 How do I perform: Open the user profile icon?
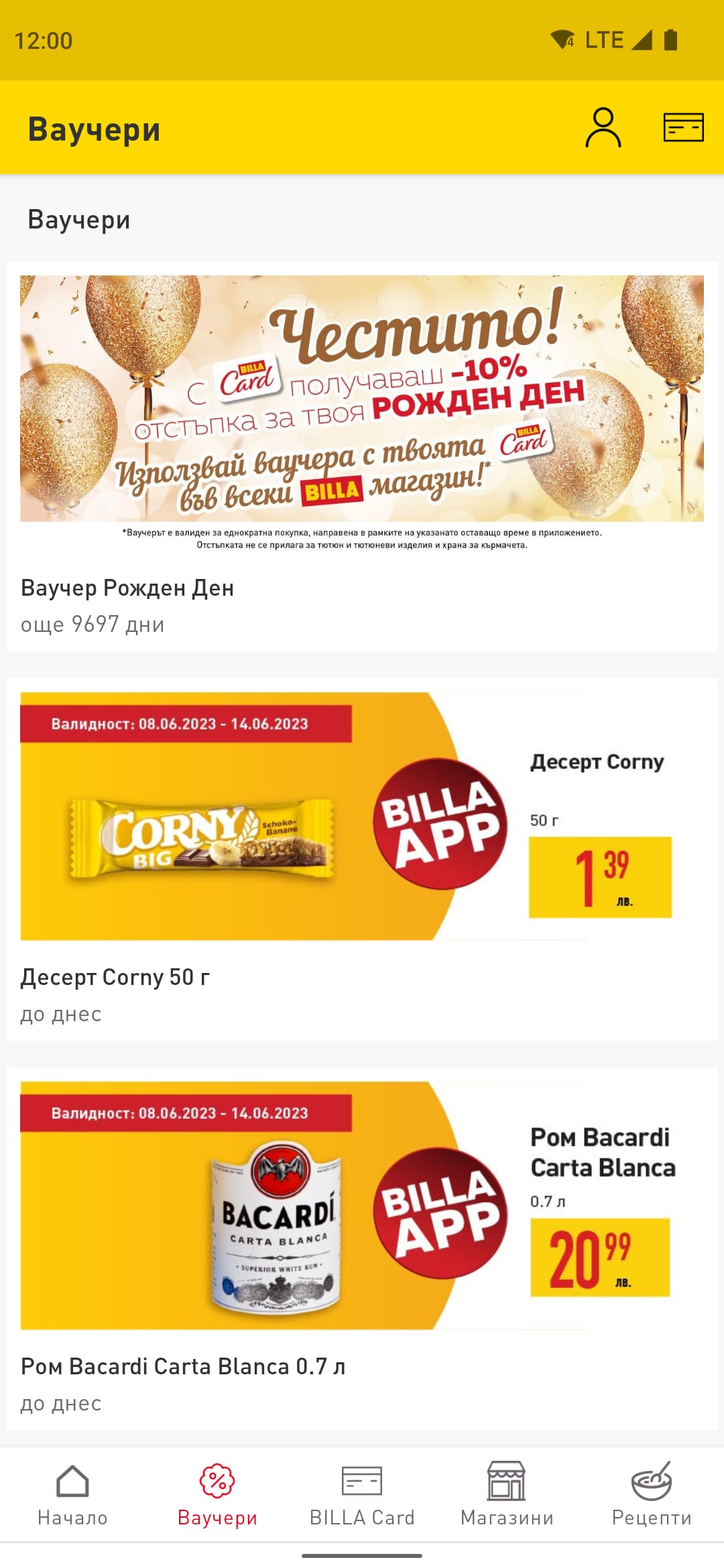click(x=603, y=127)
